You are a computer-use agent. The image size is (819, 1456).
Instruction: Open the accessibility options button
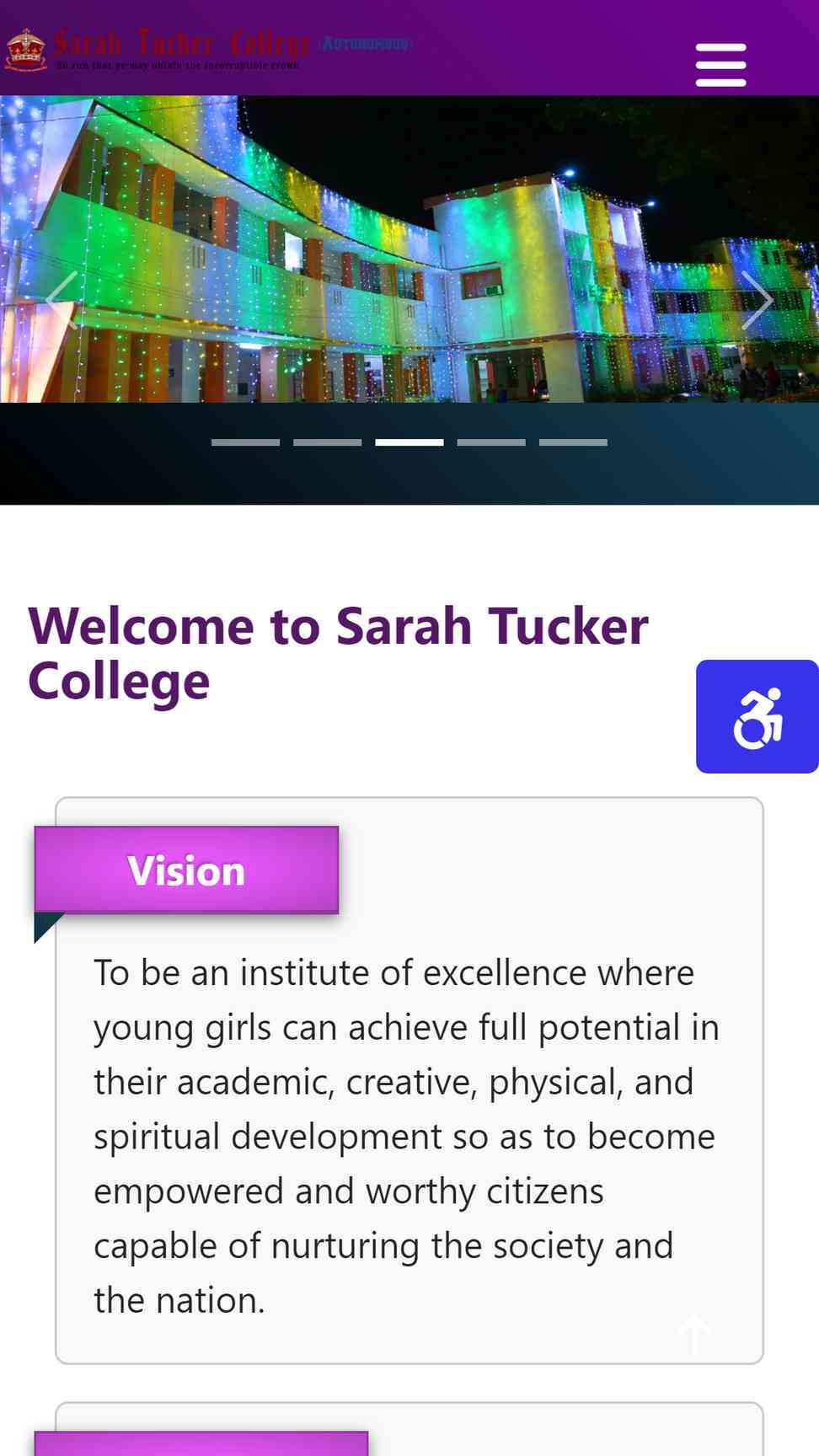(757, 717)
